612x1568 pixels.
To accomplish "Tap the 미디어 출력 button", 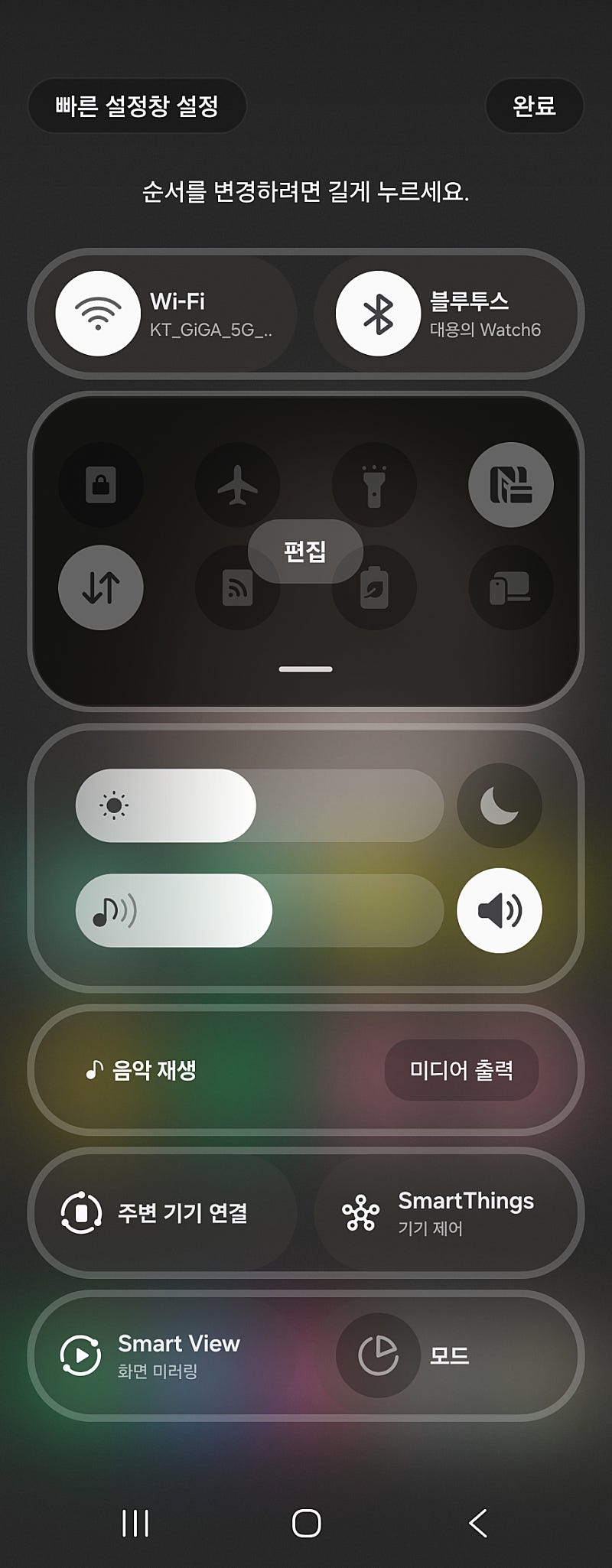I will click(x=461, y=1069).
